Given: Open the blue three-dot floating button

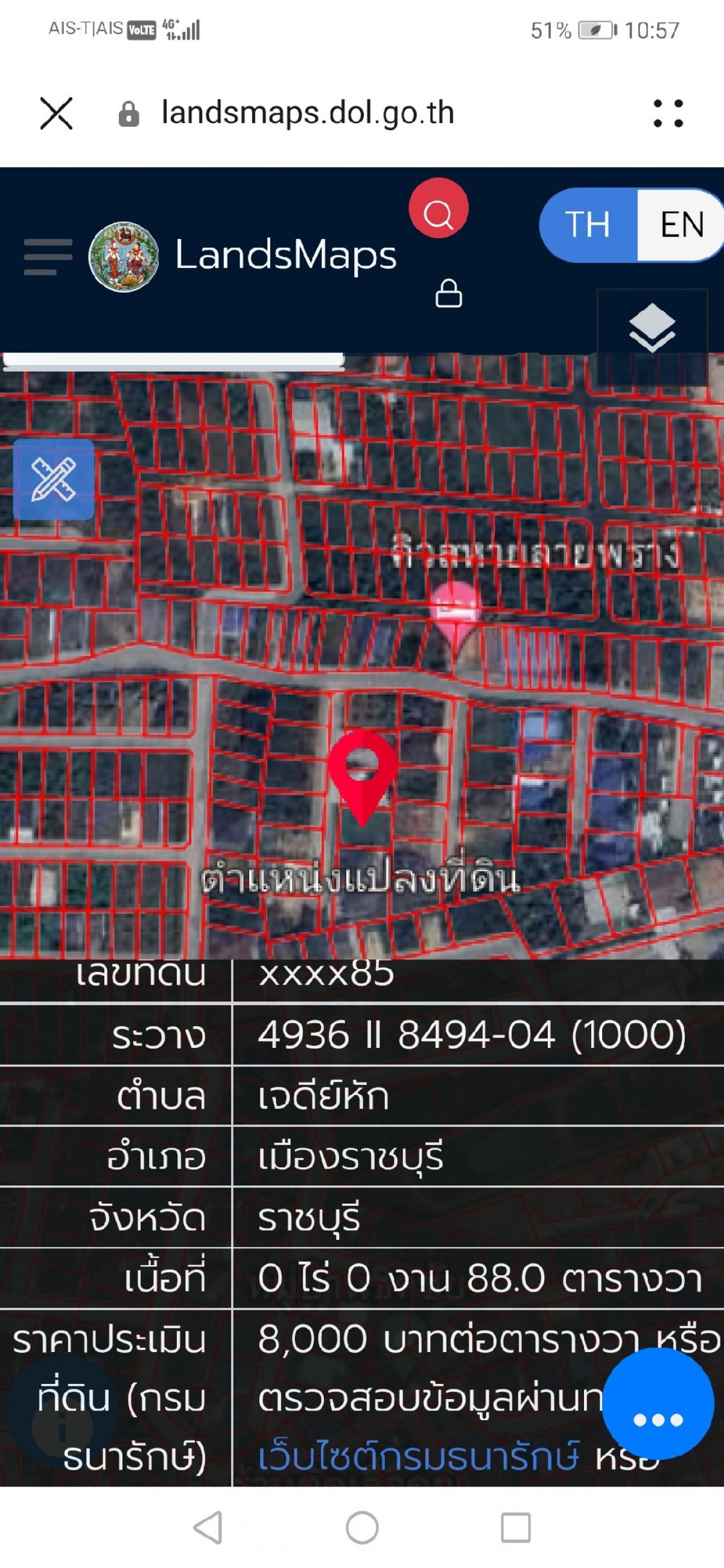Looking at the screenshot, I should click(658, 1420).
